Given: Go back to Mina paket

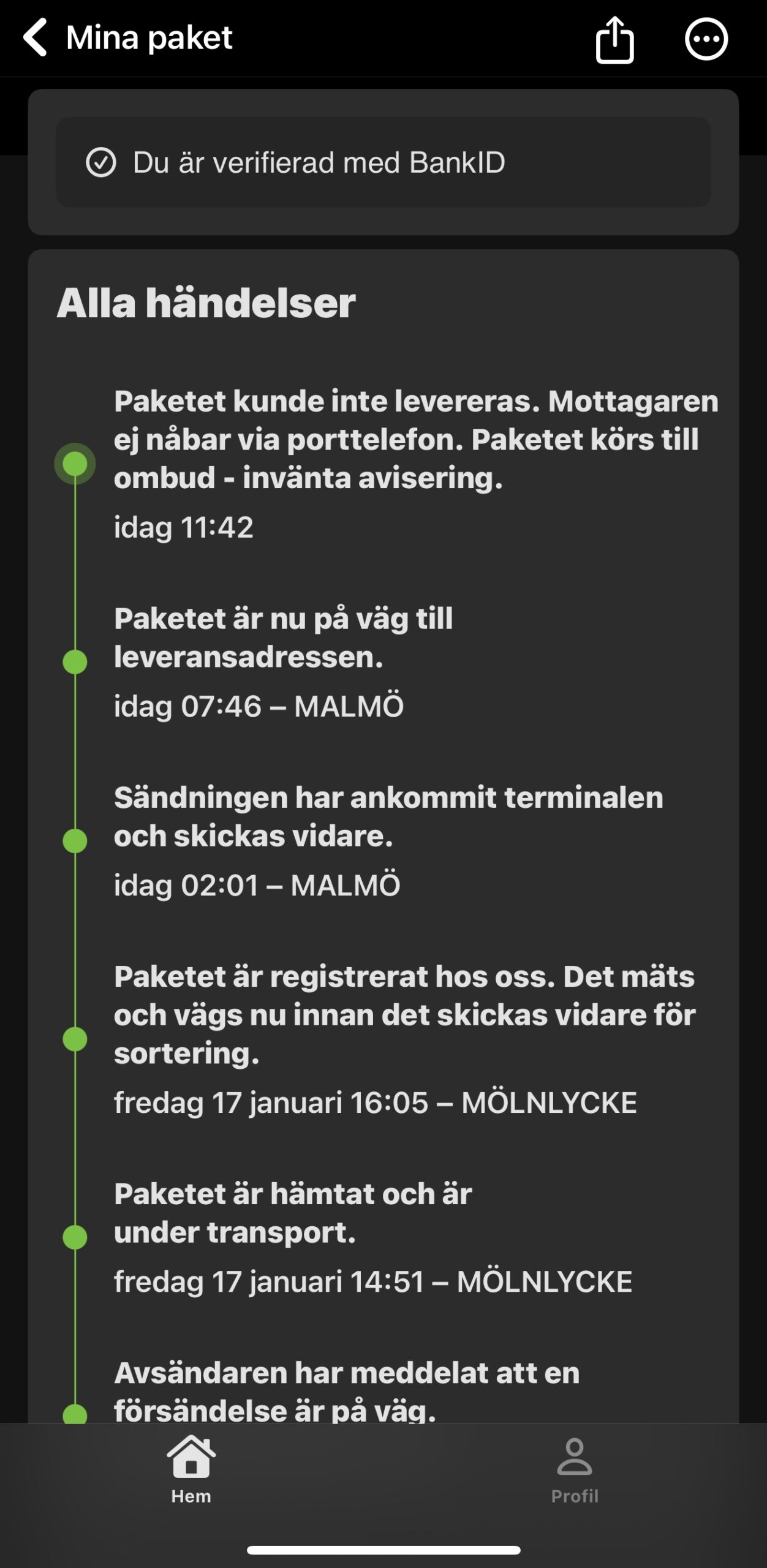Looking at the screenshot, I should click(127, 38).
